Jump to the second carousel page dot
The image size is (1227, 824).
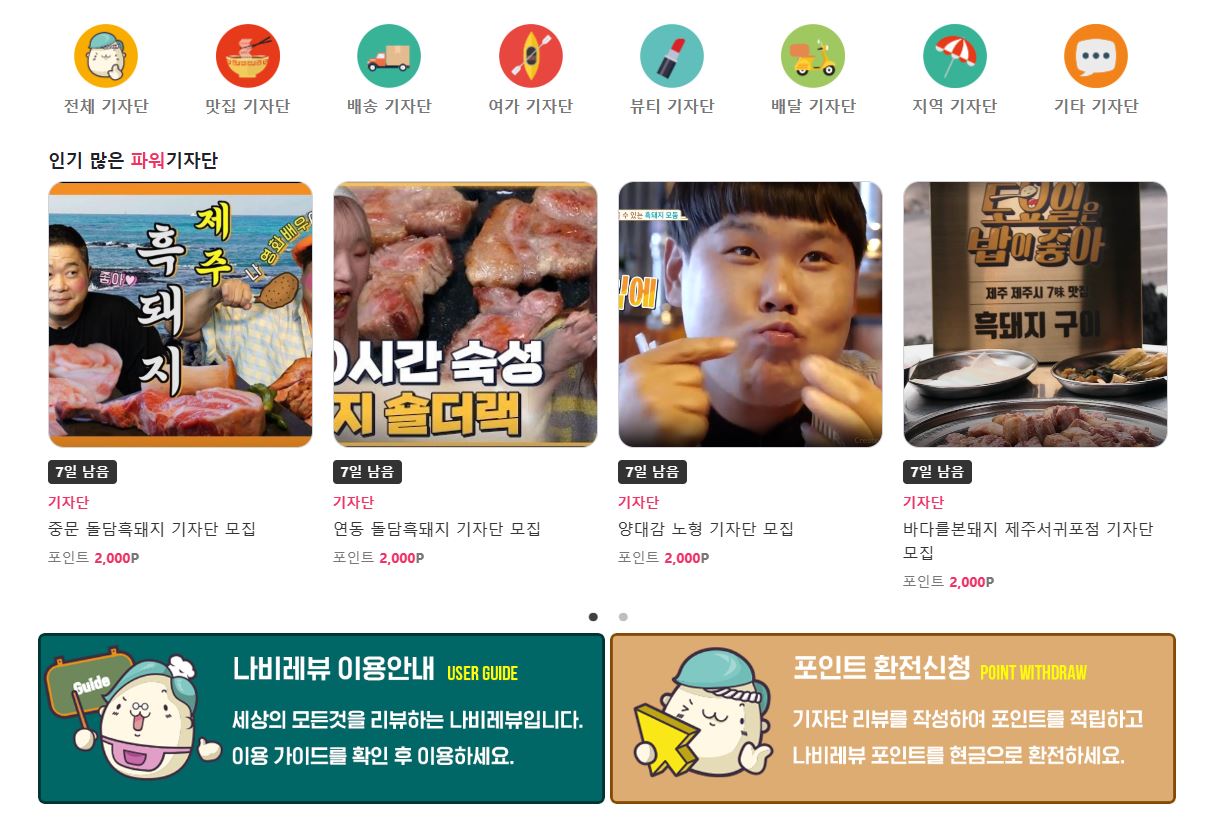click(x=623, y=617)
